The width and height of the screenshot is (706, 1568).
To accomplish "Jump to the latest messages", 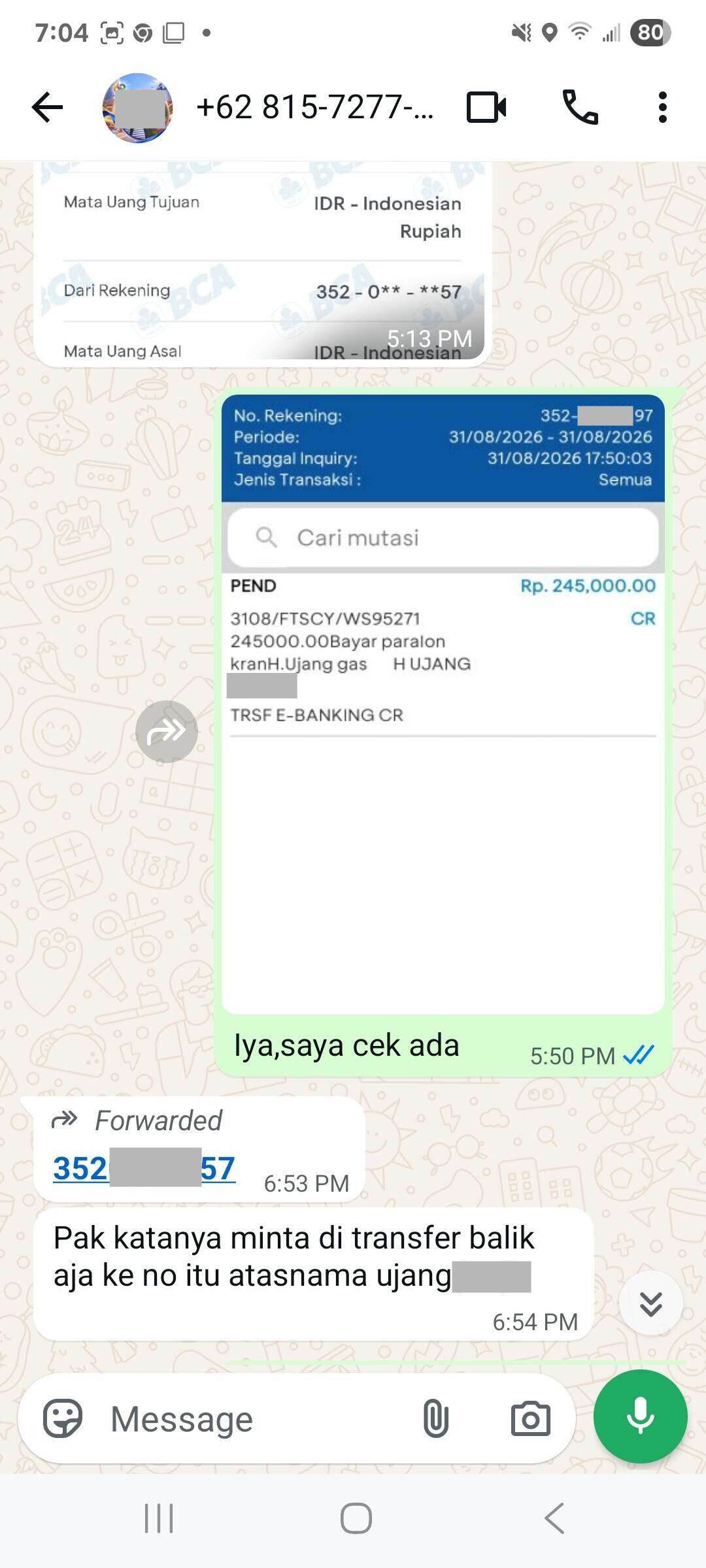I will (x=651, y=1303).
